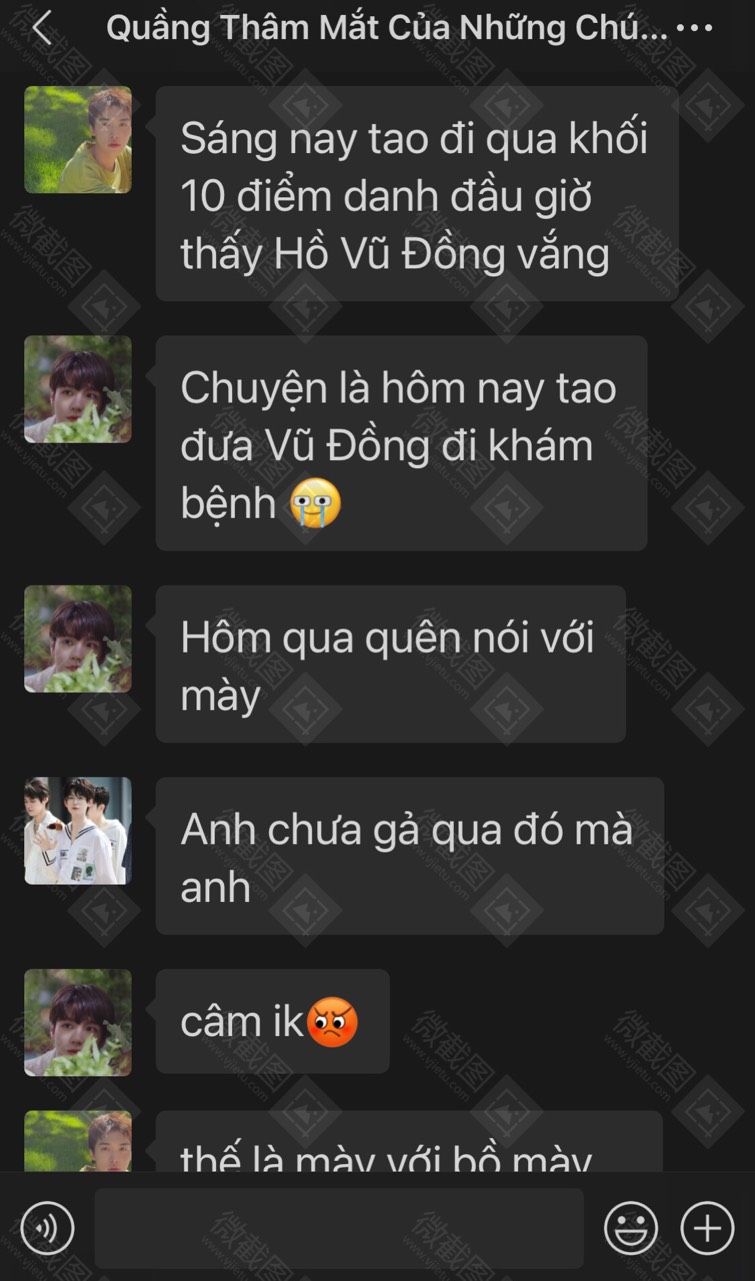Go back using the top-left arrow
This screenshot has height=1281, width=755.
pyautogui.click(x=42, y=29)
